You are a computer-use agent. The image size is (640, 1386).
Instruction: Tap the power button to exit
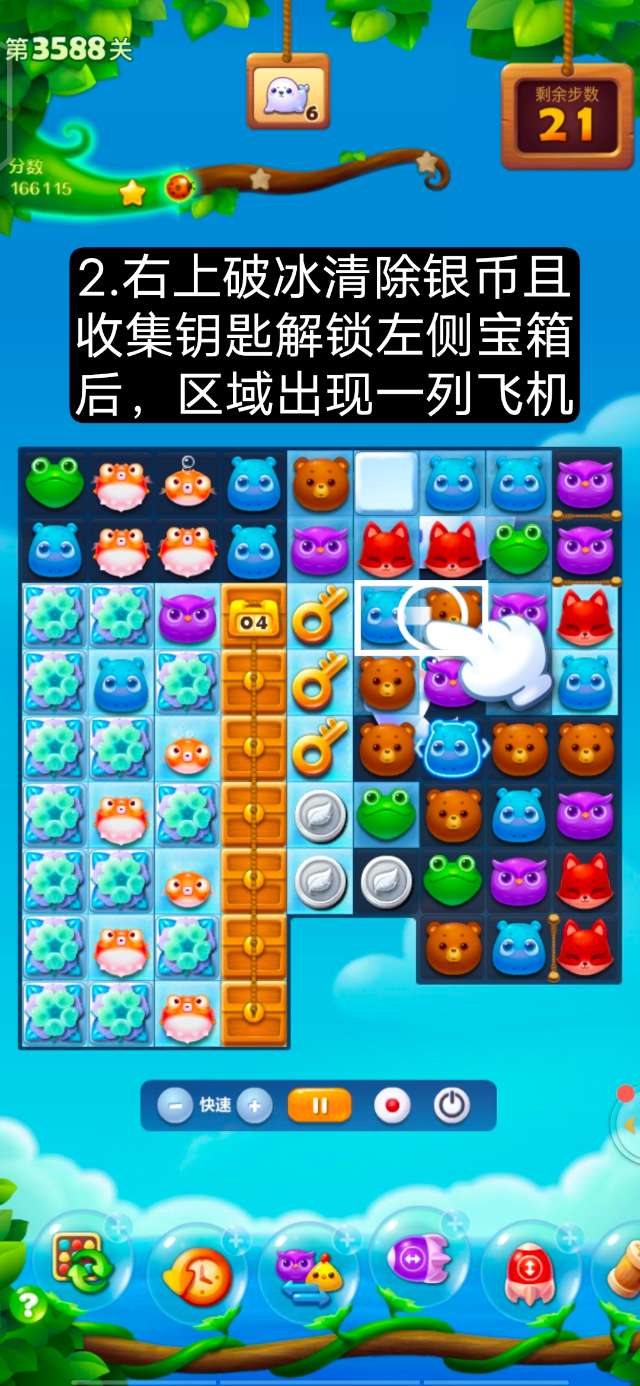click(x=452, y=1106)
